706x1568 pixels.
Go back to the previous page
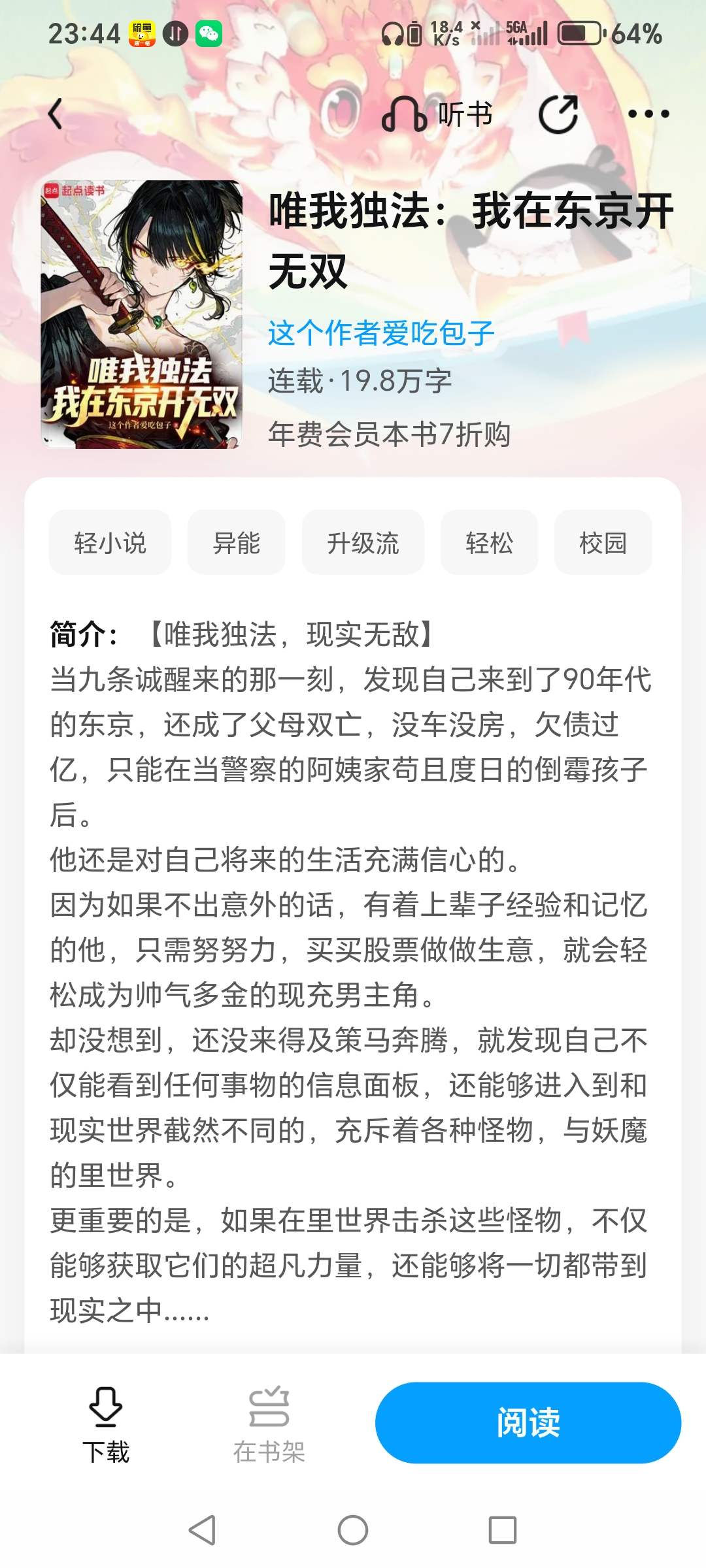pyautogui.click(x=56, y=114)
